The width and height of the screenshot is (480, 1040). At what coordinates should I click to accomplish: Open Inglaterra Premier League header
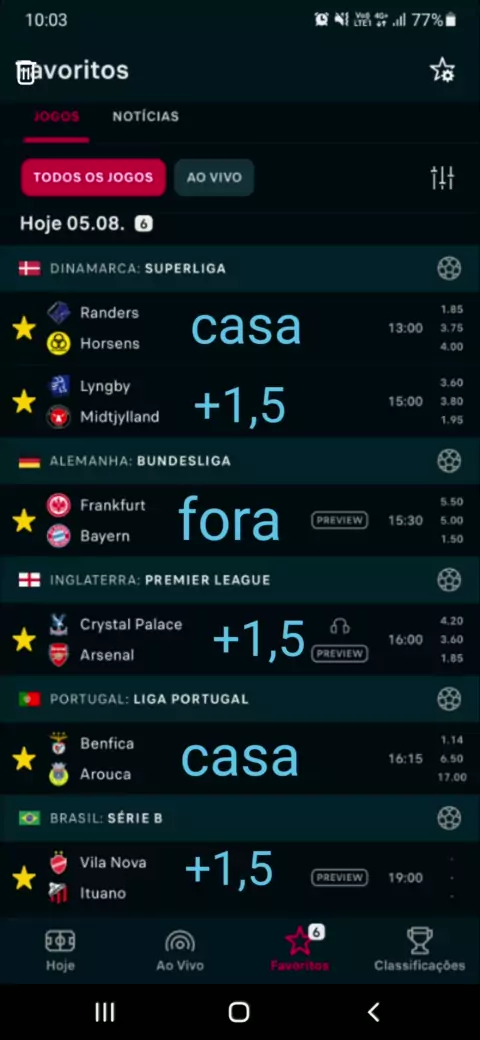[x=240, y=580]
